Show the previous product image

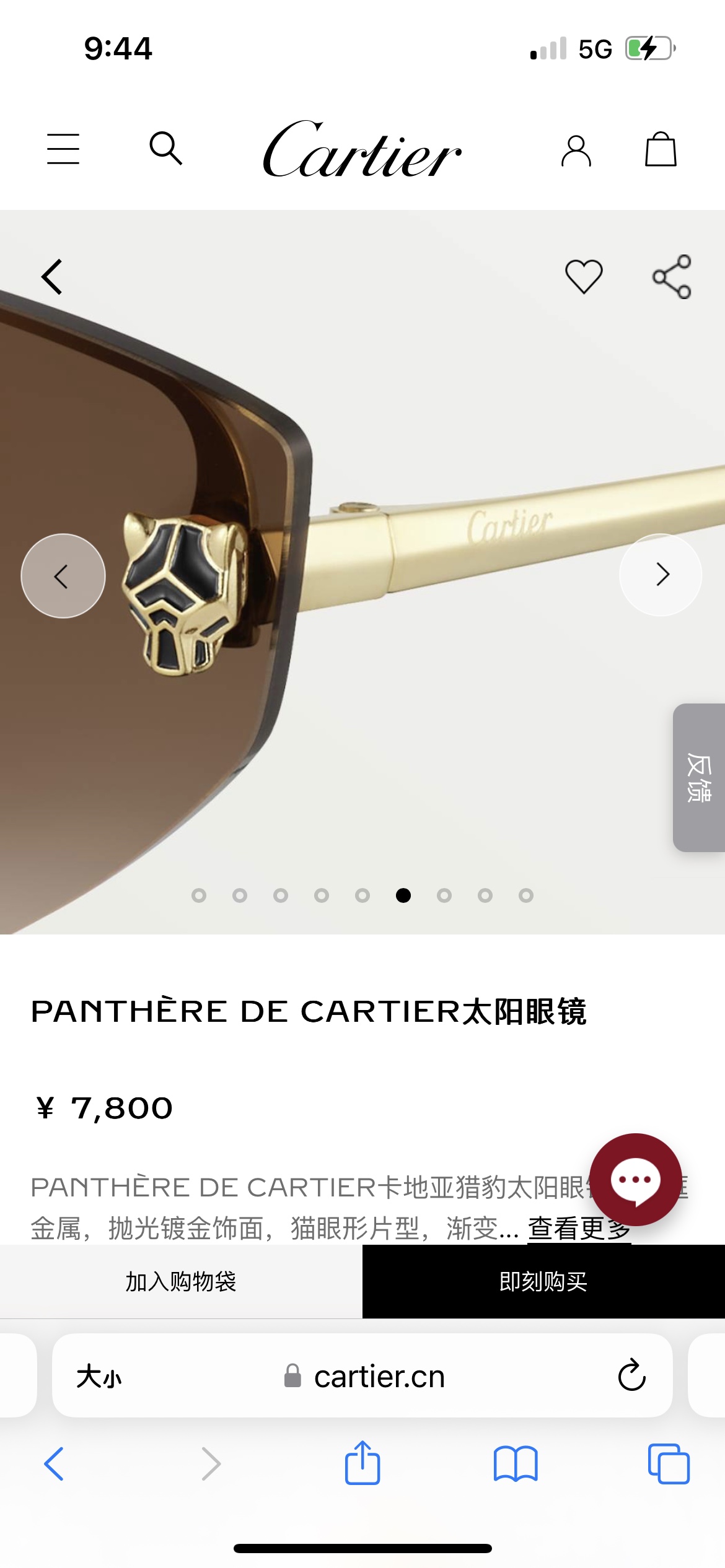(x=63, y=576)
